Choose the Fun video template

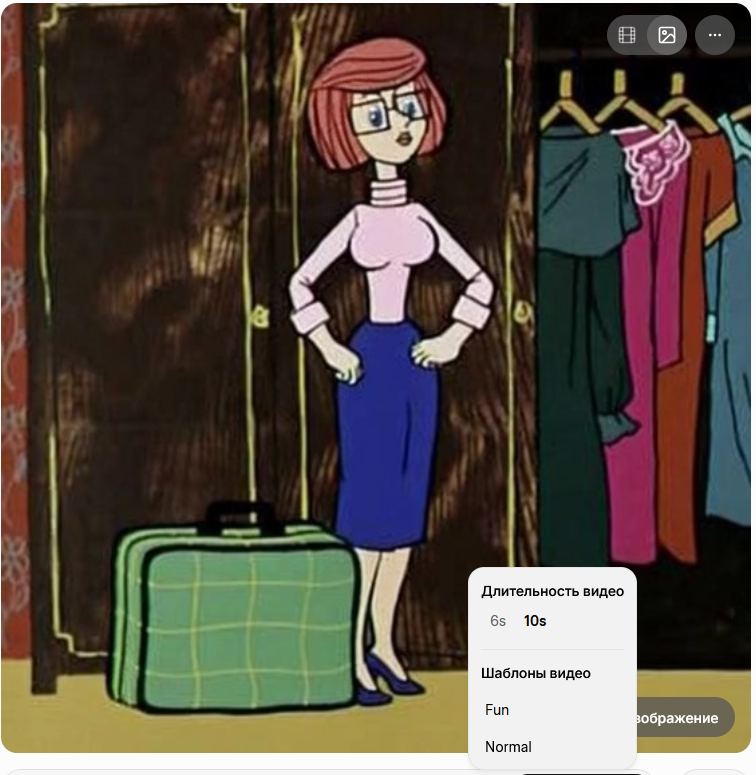497,710
